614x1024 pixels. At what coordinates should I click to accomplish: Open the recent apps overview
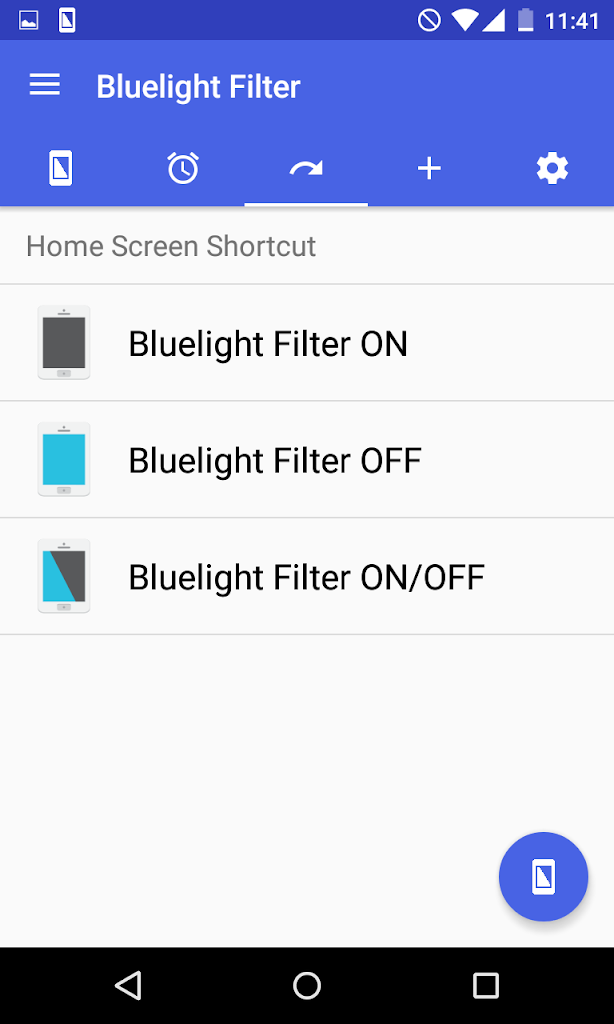point(485,985)
